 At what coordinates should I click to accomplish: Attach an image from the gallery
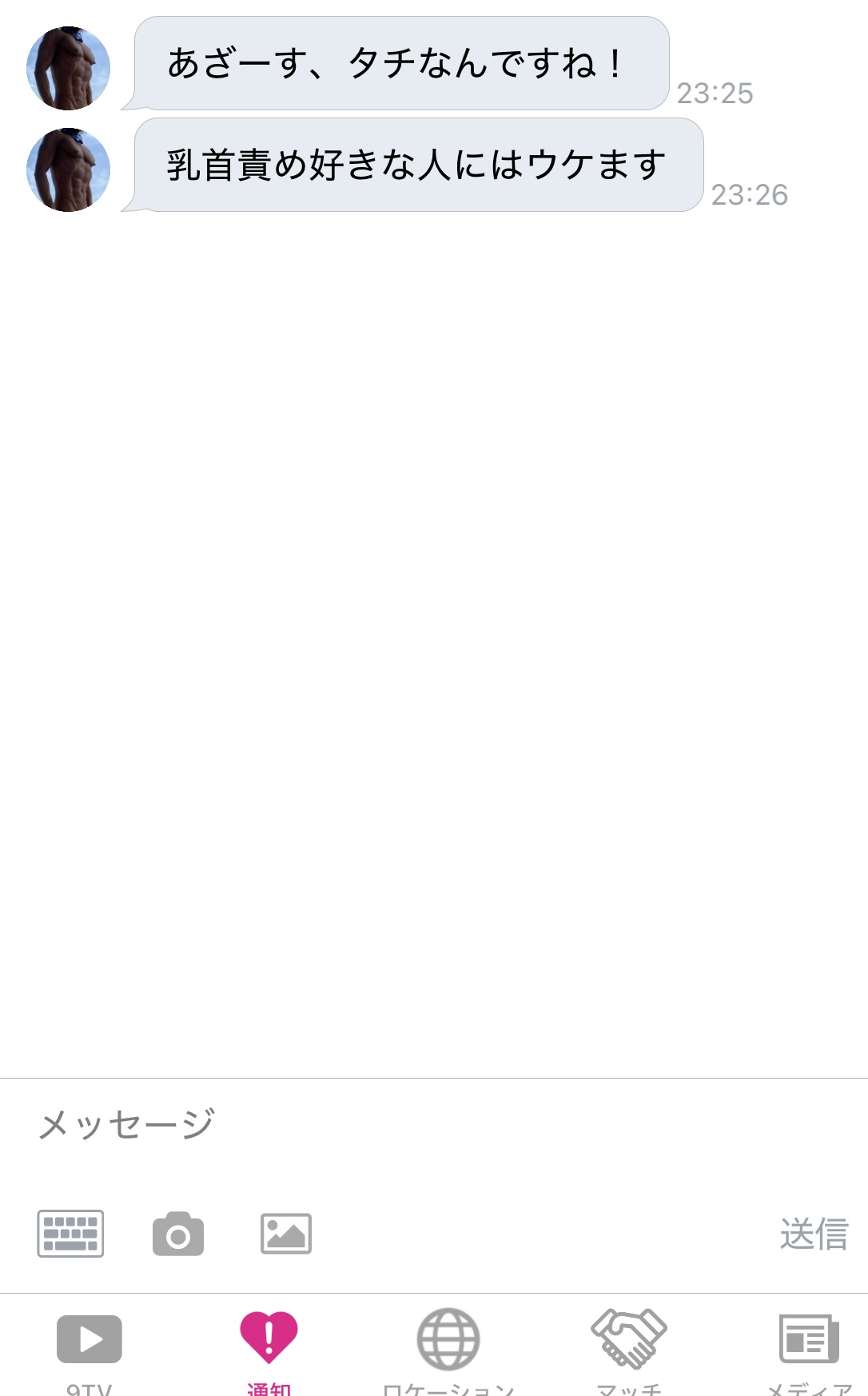click(286, 1234)
